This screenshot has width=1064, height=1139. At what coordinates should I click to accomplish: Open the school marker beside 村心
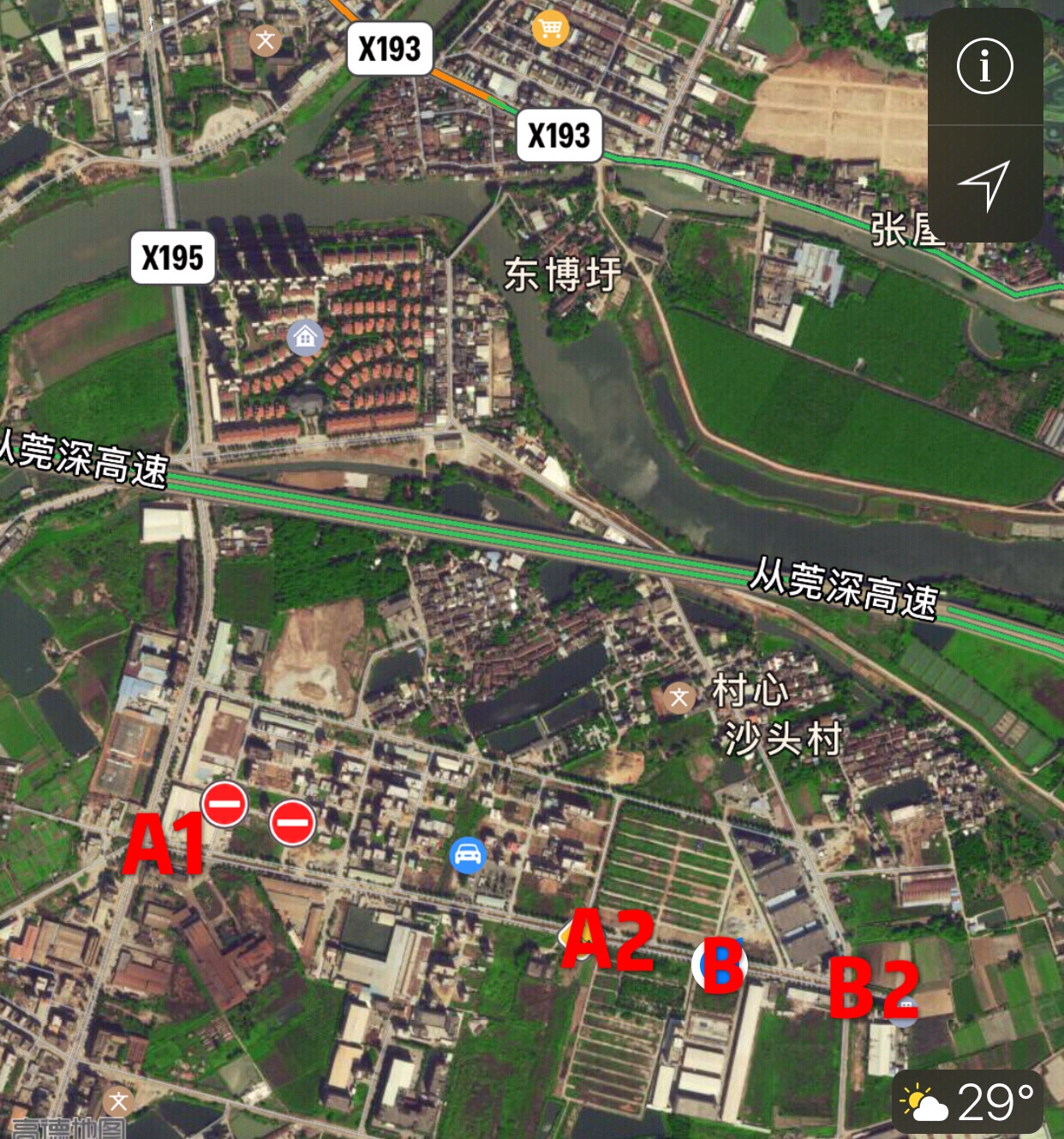point(679,698)
